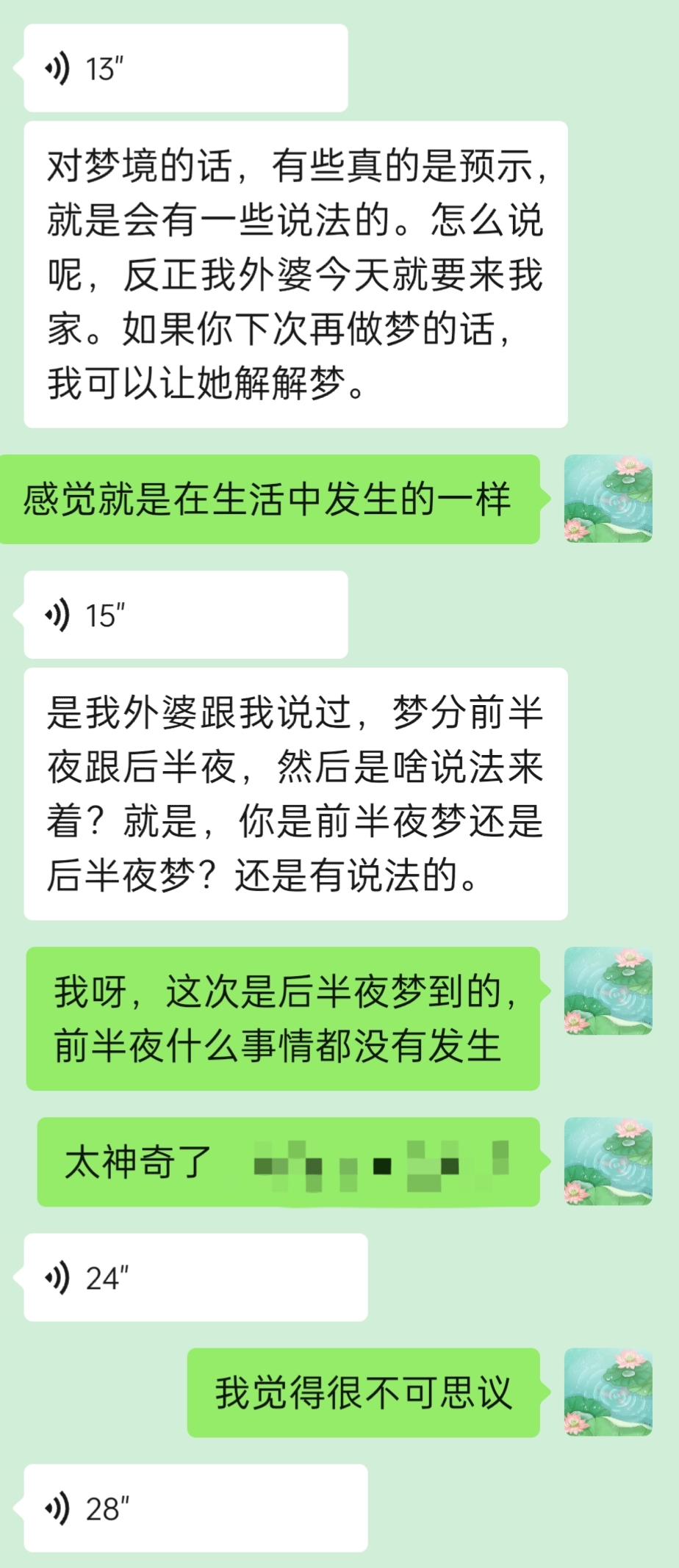Open sender's avatar beside "感觉就是在生活中发生的一样"
This screenshot has height=1568, width=679.
coord(608,499)
